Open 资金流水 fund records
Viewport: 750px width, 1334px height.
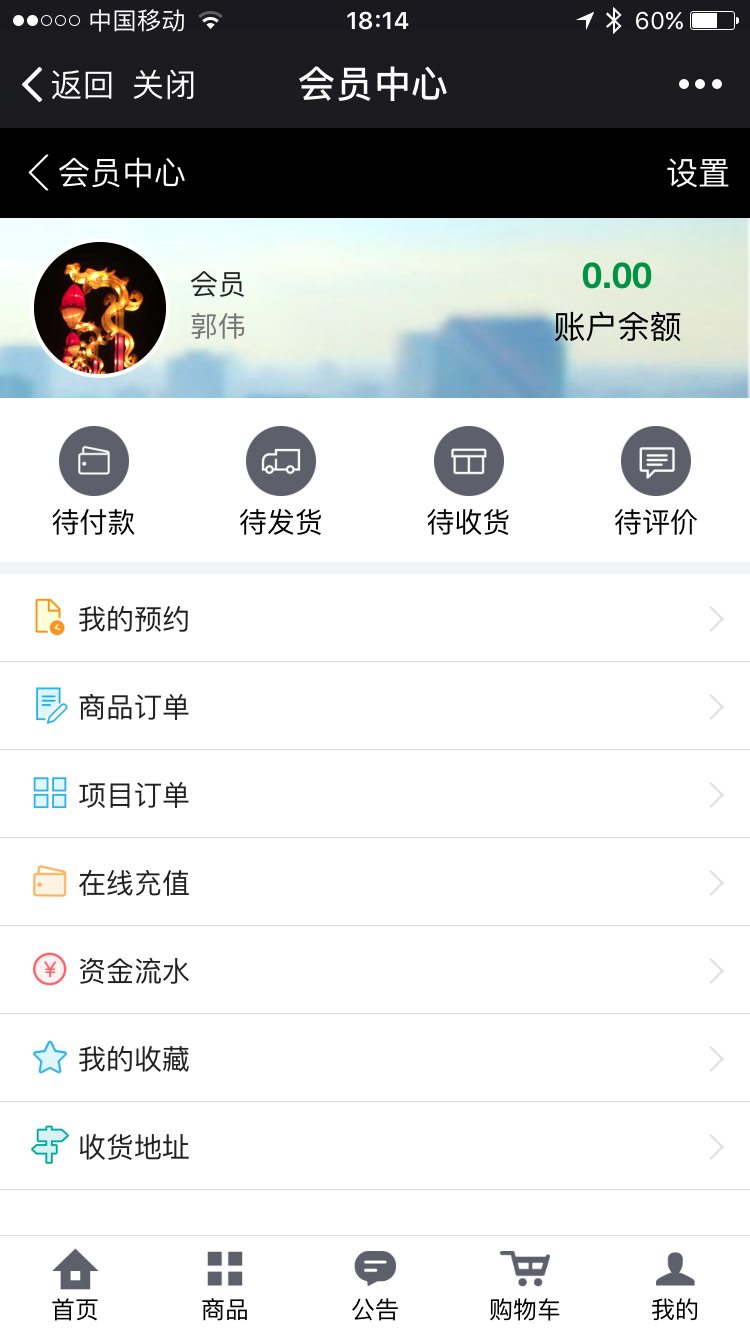pos(375,971)
